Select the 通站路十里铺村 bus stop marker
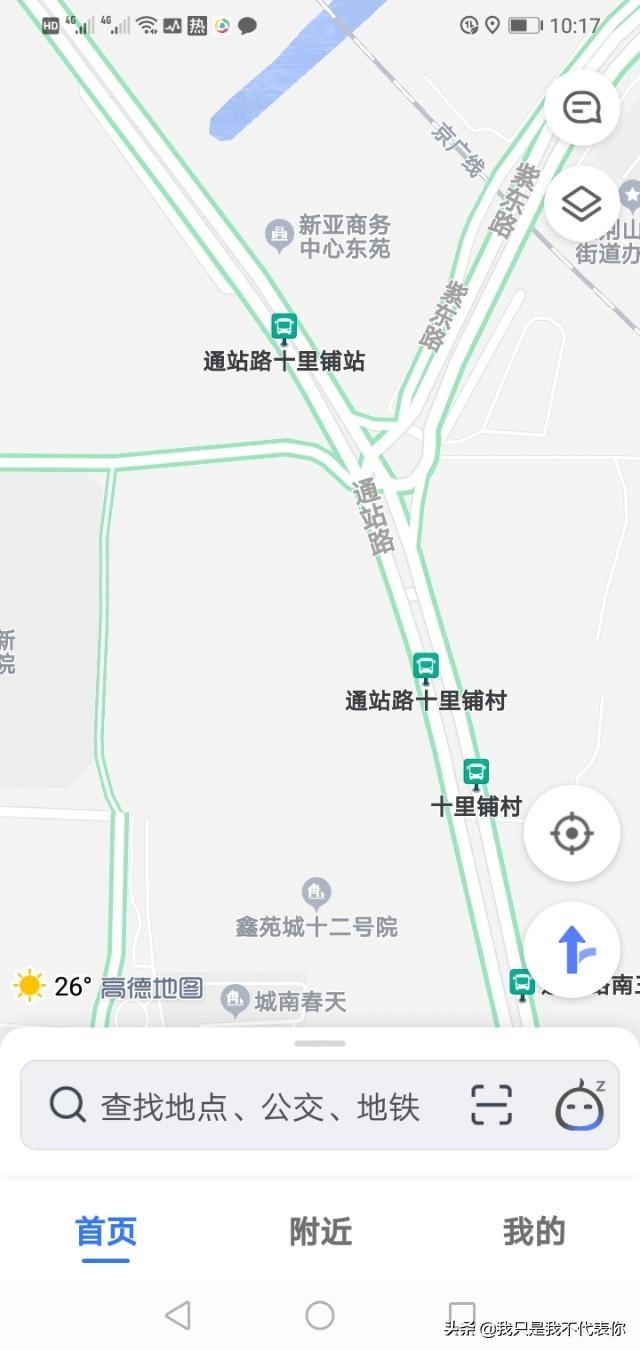This screenshot has height=1351, width=640. [426, 666]
